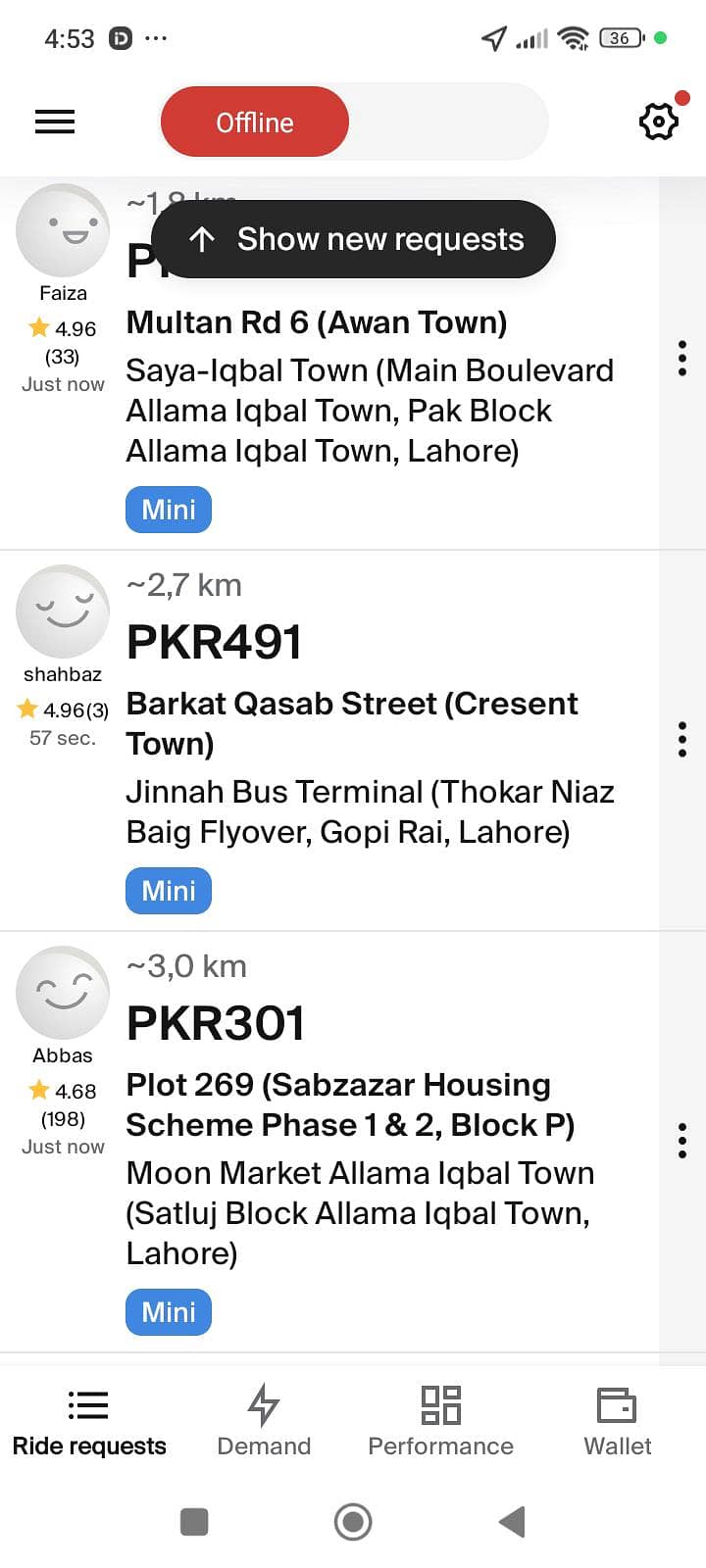Open Abbas's PKR301 ride request
Image resolution: width=706 pixels, height=1568 pixels.
329,1143
